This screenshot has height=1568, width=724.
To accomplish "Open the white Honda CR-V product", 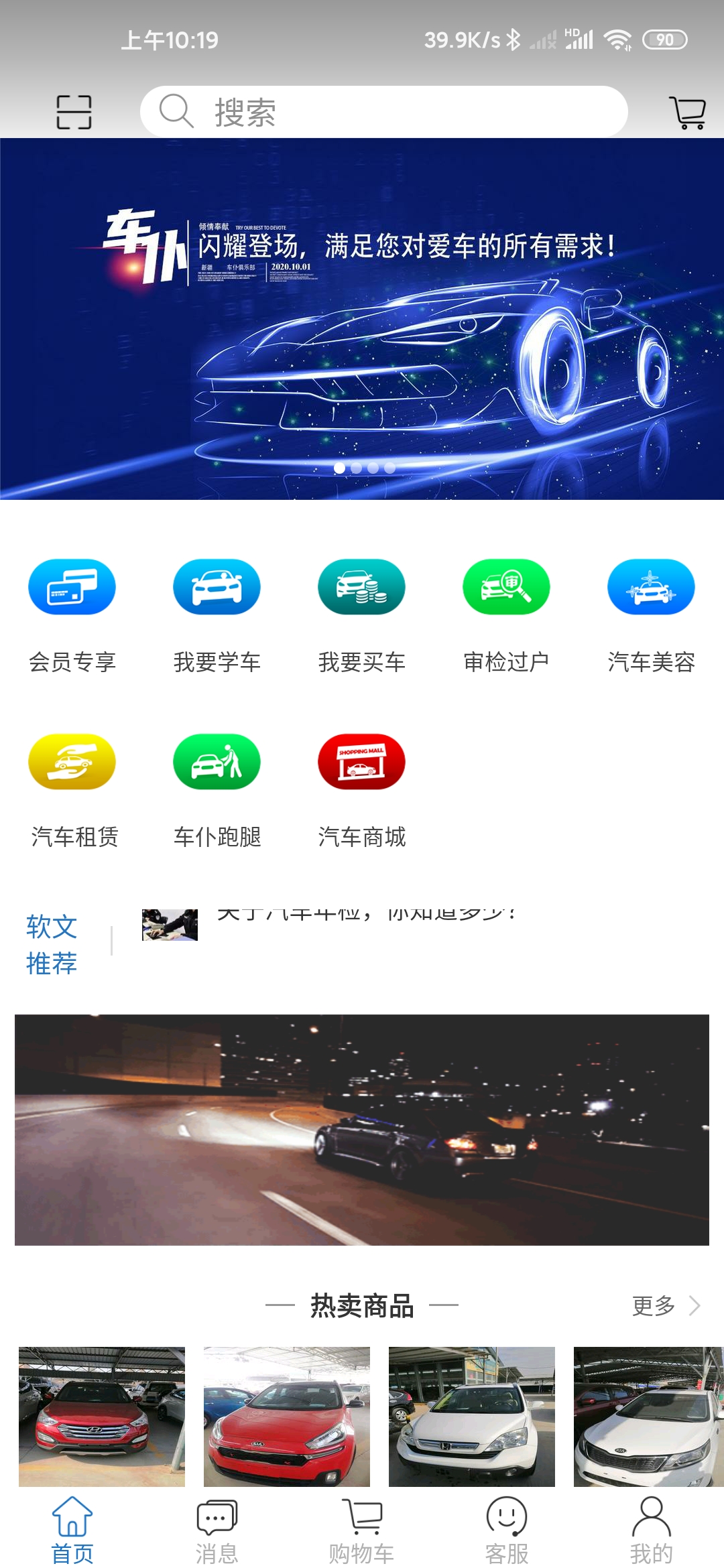I will pyautogui.click(x=472, y=1417).
